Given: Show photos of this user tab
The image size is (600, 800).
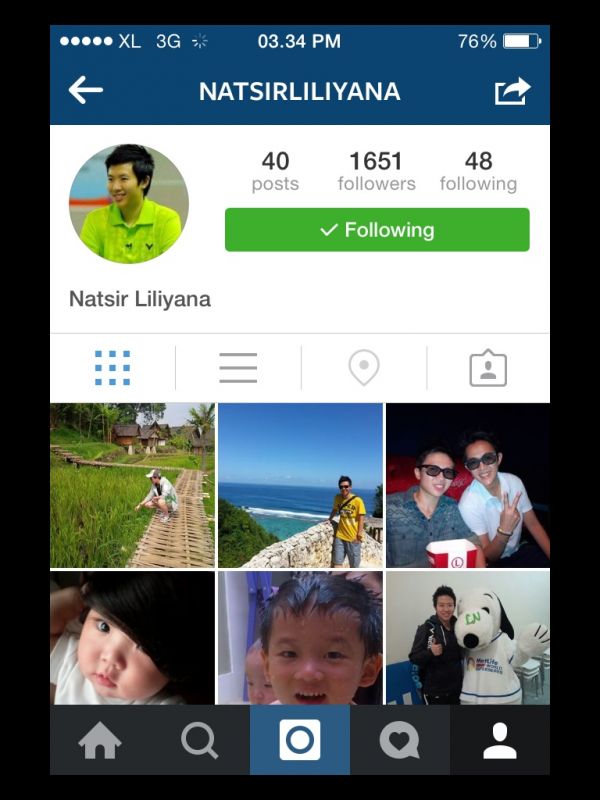Looking at the screenshot, I should pyautogui.click(x=488, y=368).
